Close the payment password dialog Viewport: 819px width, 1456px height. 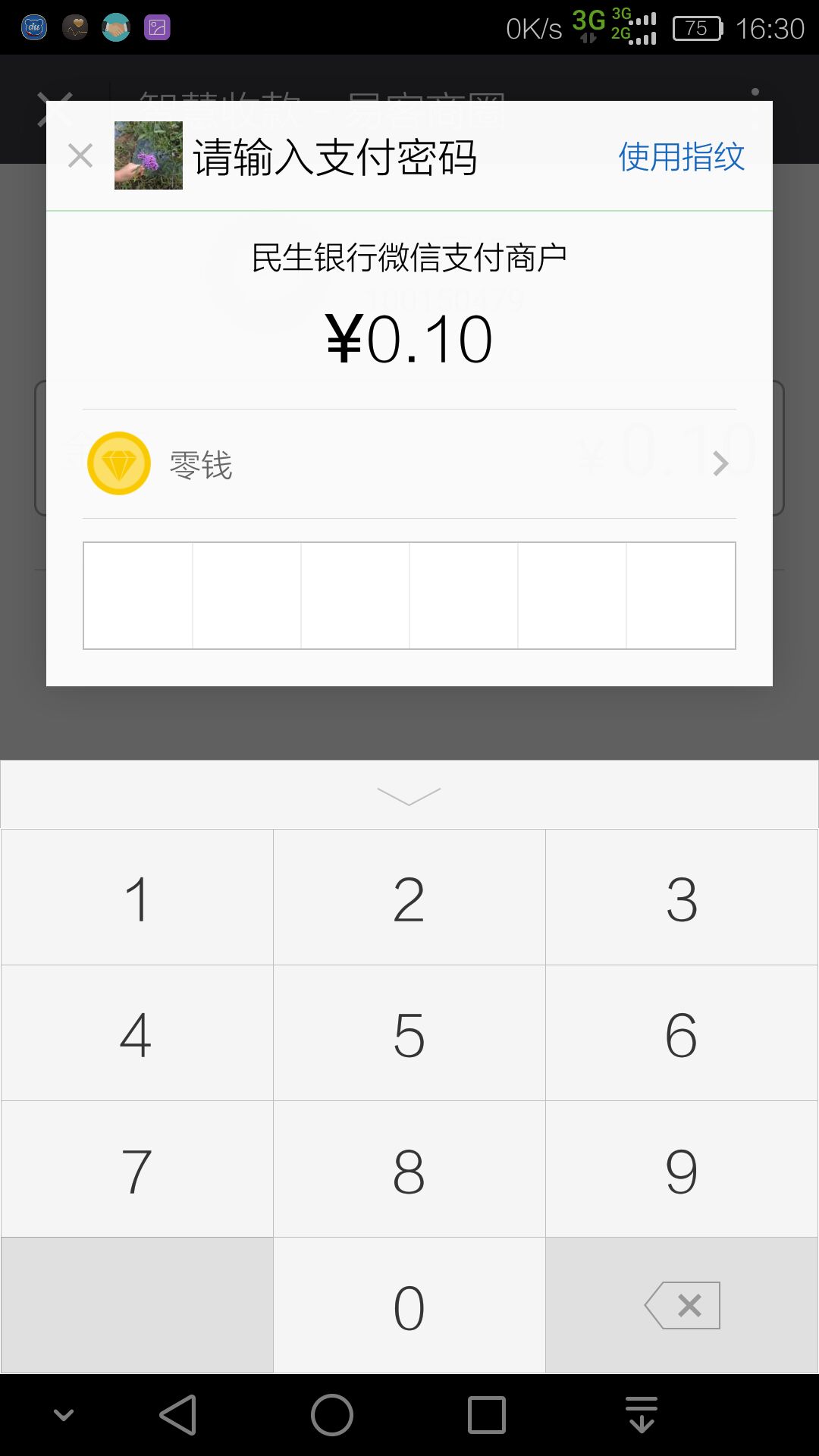[x=80, y=156]
